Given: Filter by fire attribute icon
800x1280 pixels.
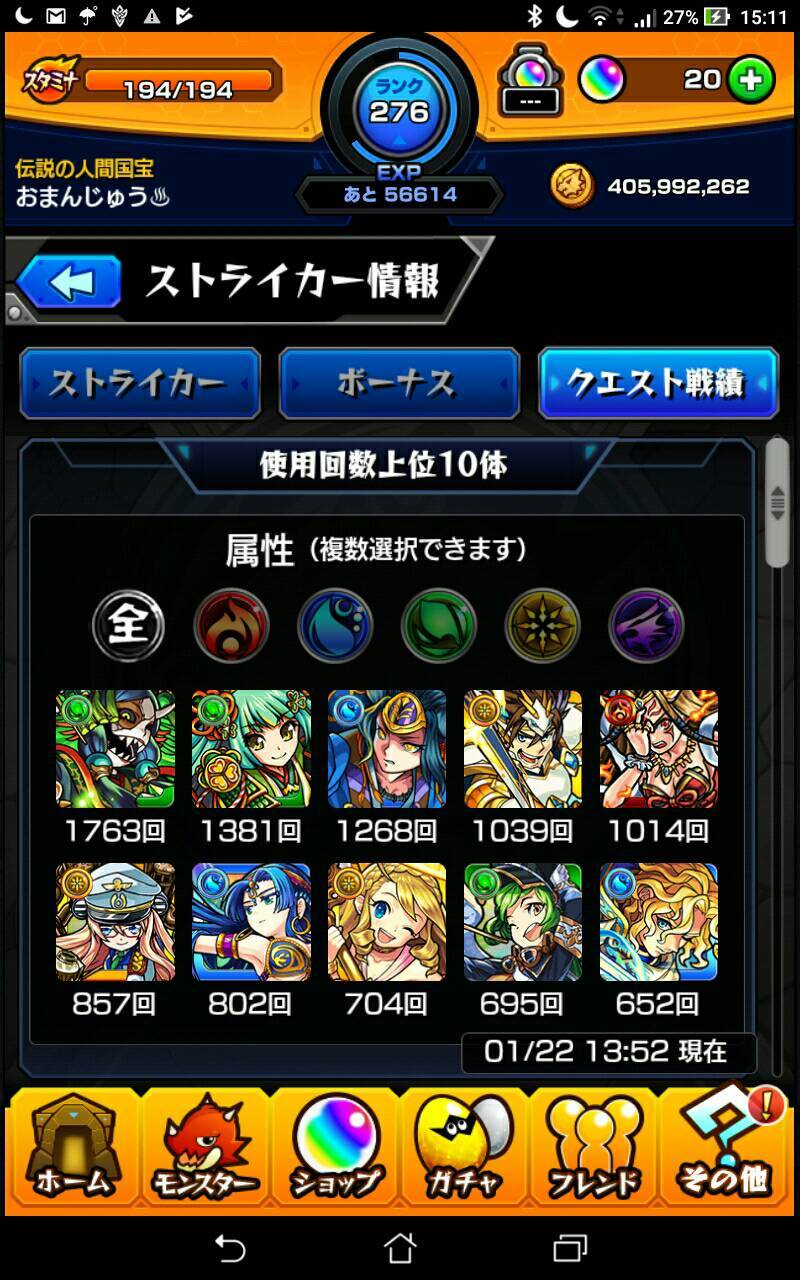Looking at the screenshot, I should [x=231, y=625].
